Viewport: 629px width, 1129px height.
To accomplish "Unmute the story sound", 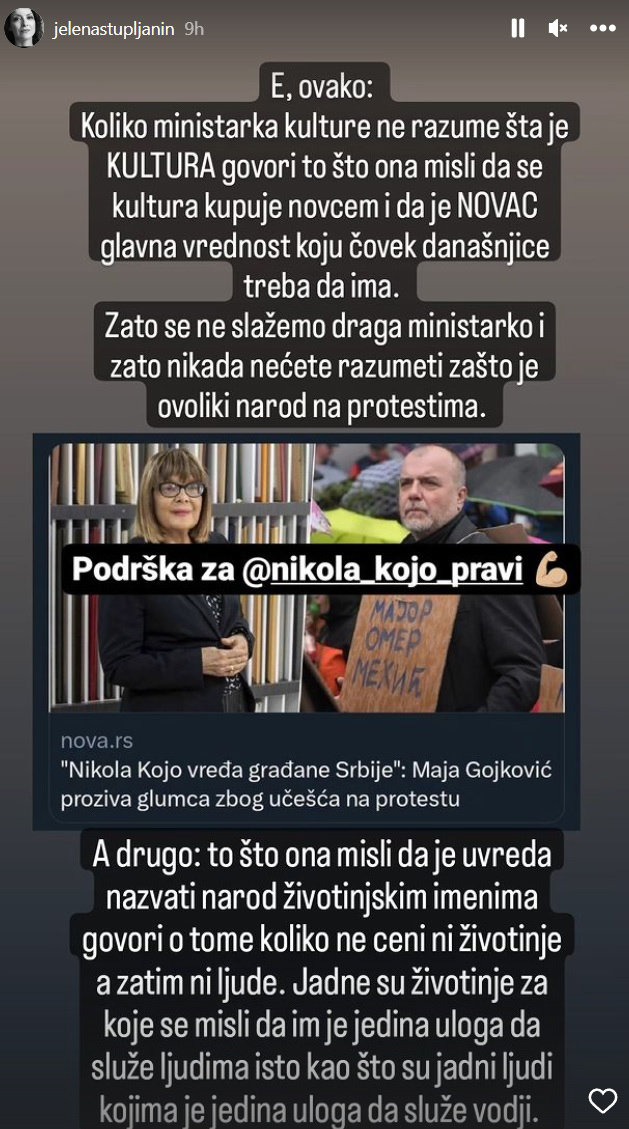I will click(558, 29).
